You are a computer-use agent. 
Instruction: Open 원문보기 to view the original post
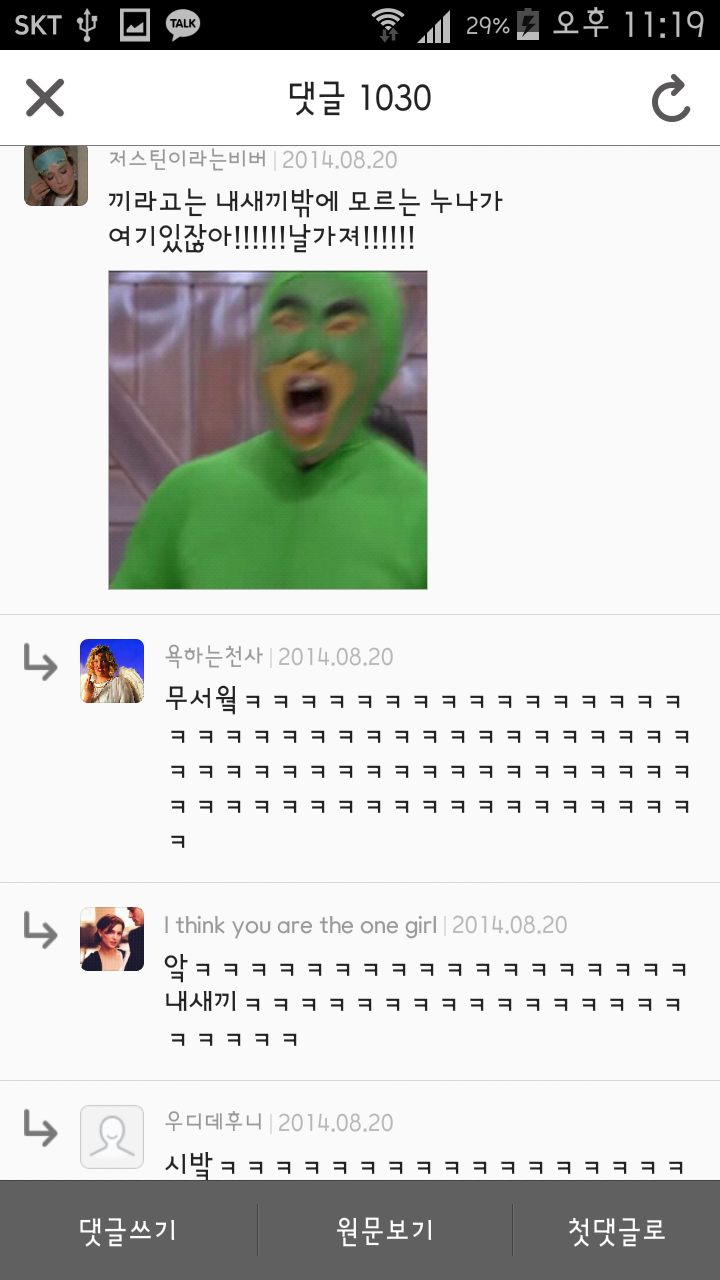coord(385,1230)
